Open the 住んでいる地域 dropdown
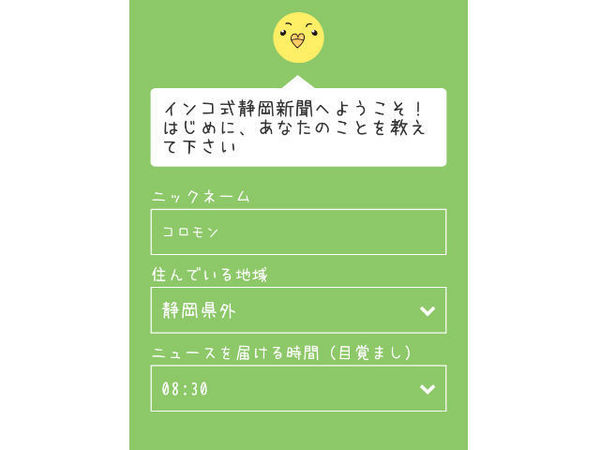The height and width of the screenshot is (450, 600). (298, 310)
